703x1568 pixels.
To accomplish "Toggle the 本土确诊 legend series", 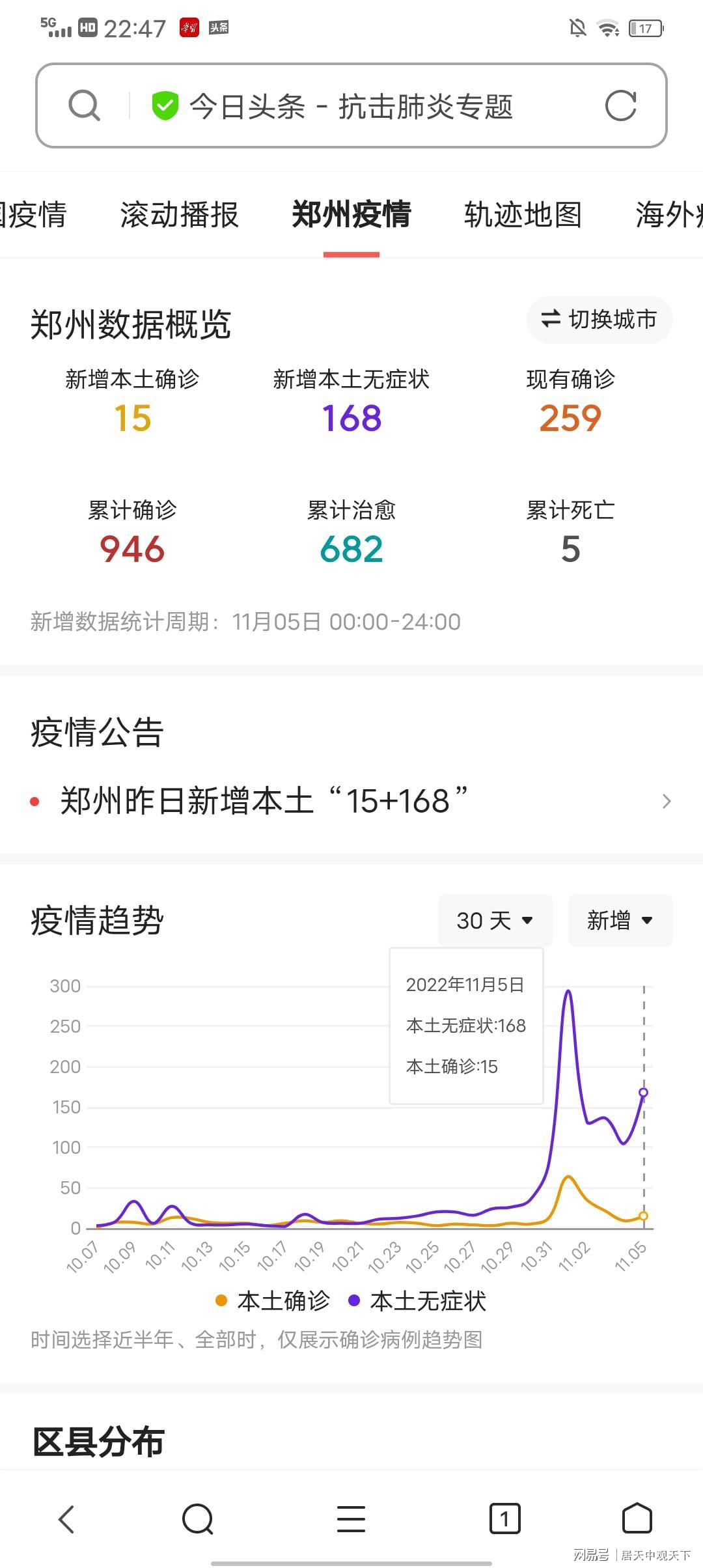I will [x=273, y=1300].
